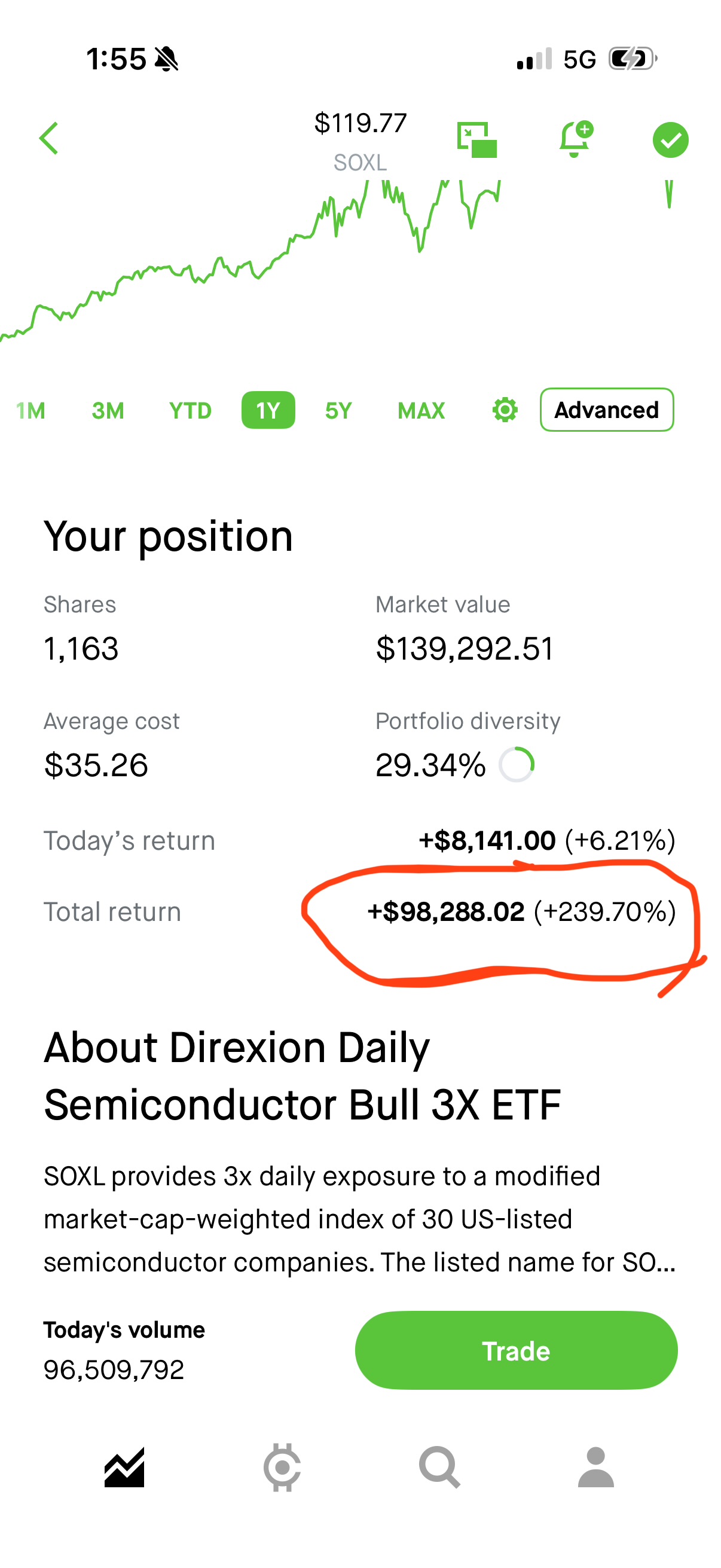The width and height of the screenshot is (721, 1568).
Task: Select the 1Y chart range
Action: coord(268,411)
